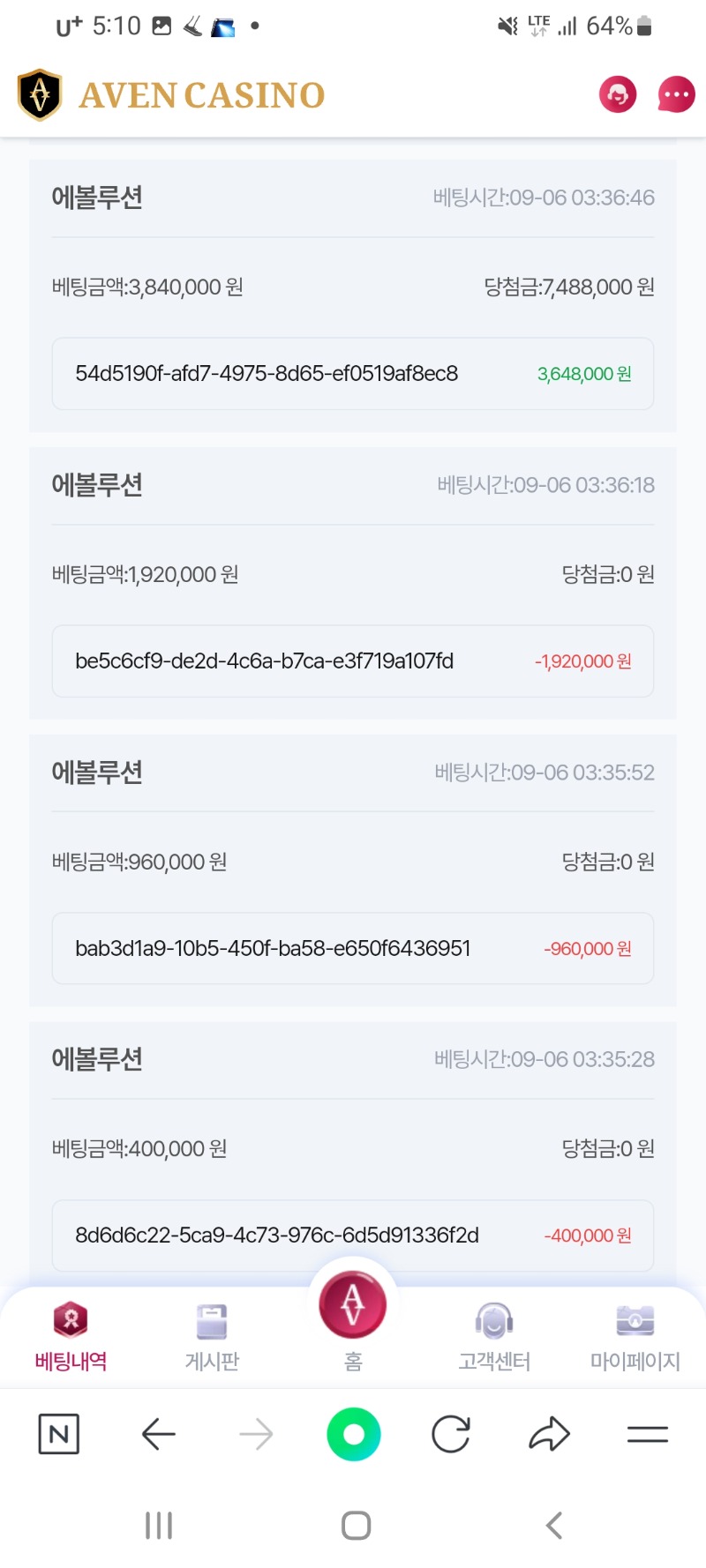Open the 고객센터 tab

click(x=494, y=1337)
